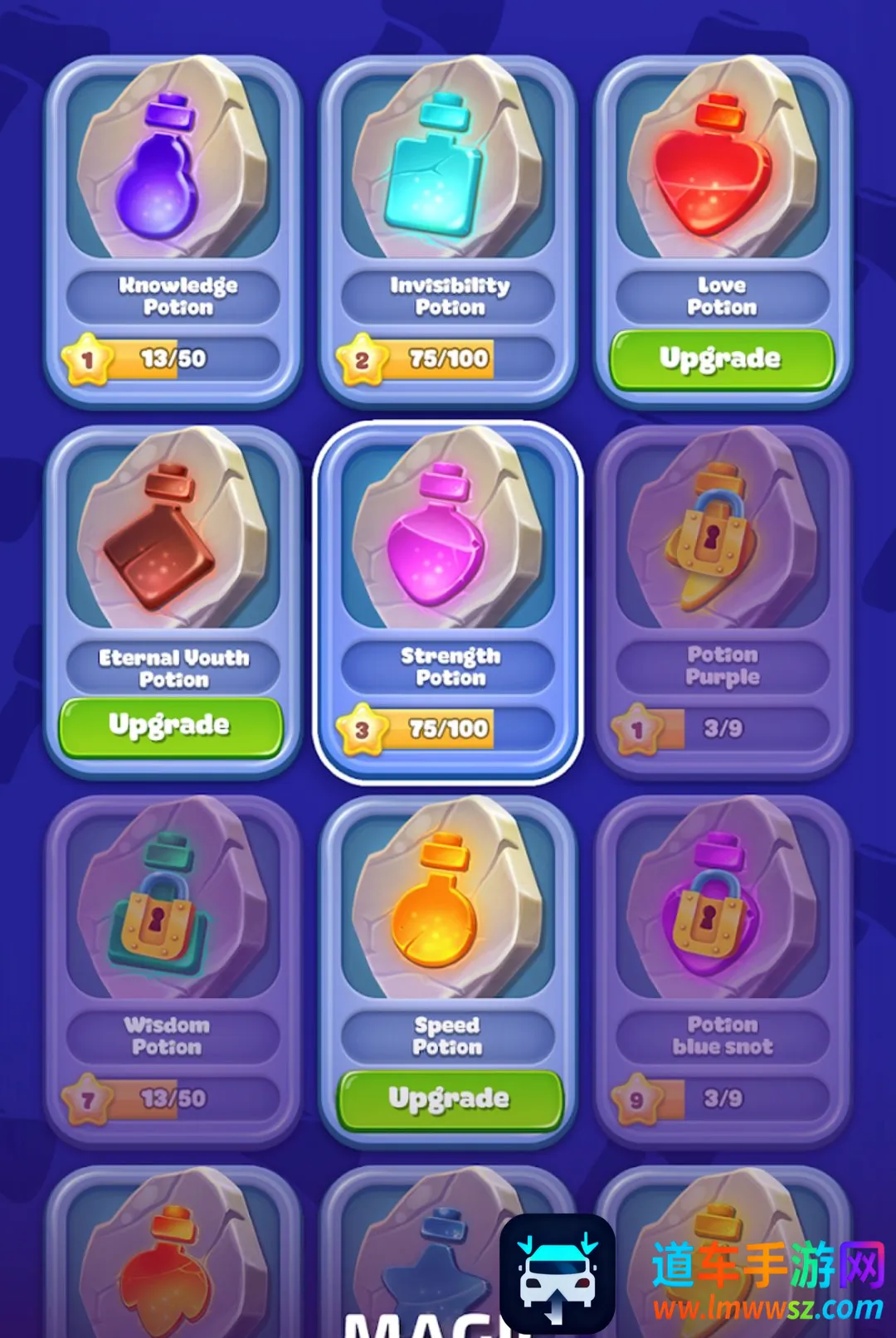This screenshot has width=896, height=1338.
Task: Tap Upgrade on Speed Potion
Action: coord(449,1100)
